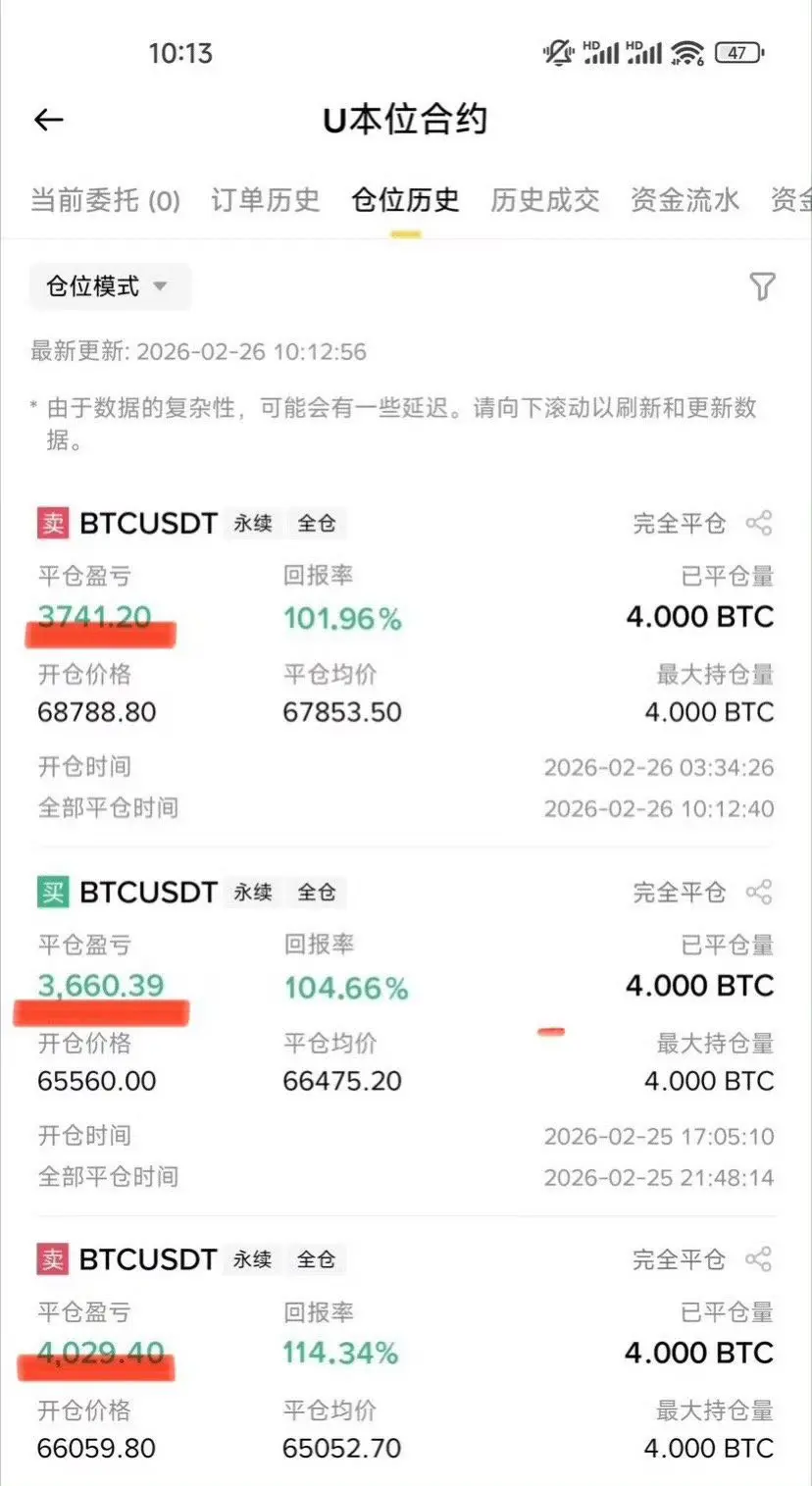Viewport: 812px width, 1486px height.
Task: Share the position with 3,660.39 profit
Action: (759, 892)
